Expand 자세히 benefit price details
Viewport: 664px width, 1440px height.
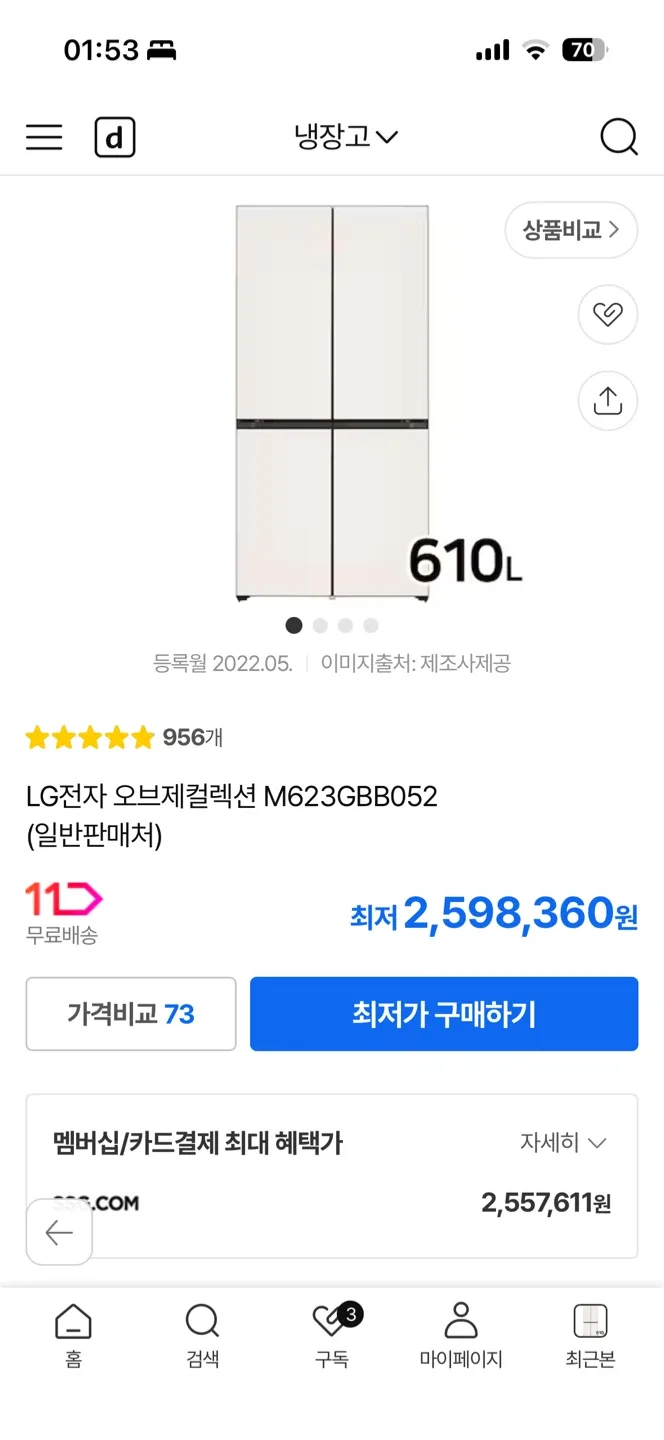(563, 1143)
